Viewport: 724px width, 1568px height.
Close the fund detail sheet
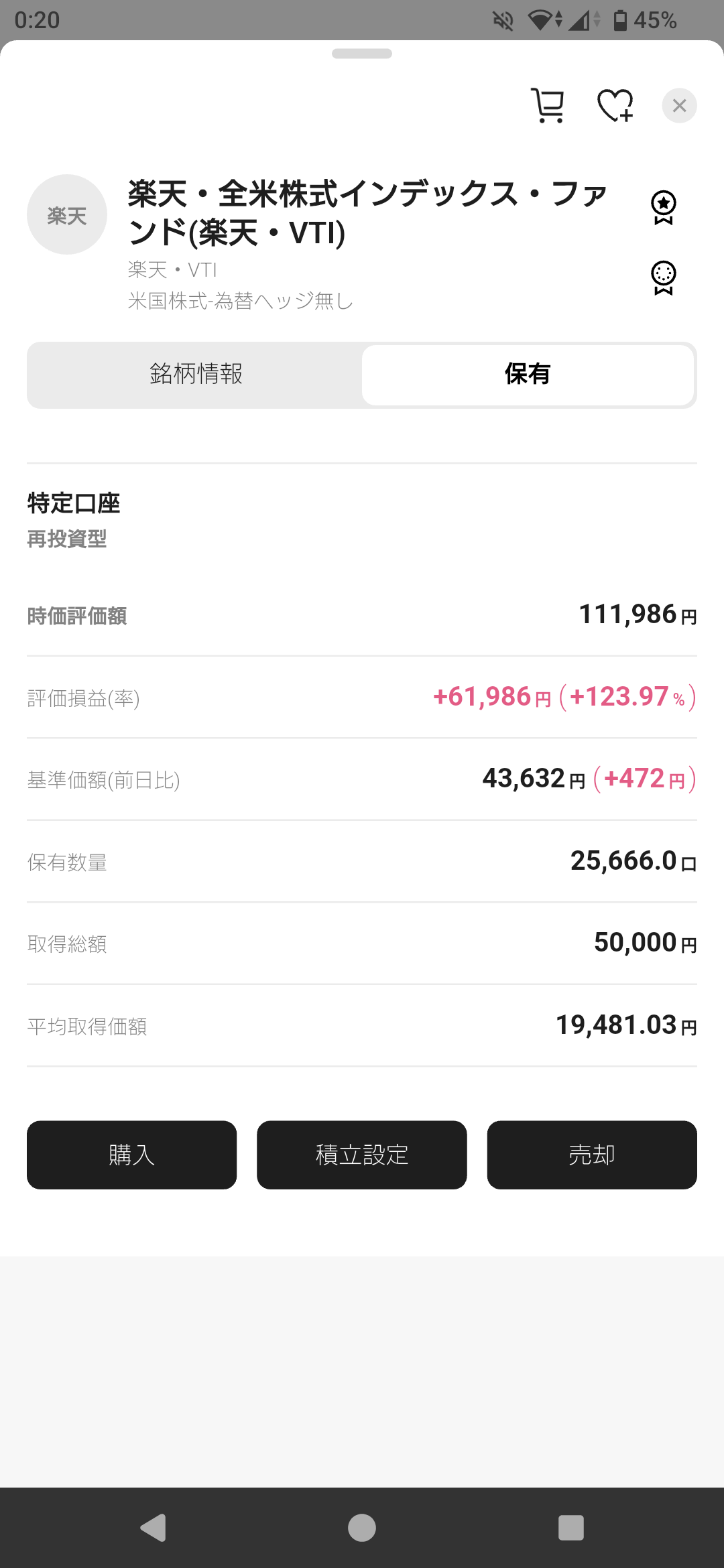[x=679, y=106]
